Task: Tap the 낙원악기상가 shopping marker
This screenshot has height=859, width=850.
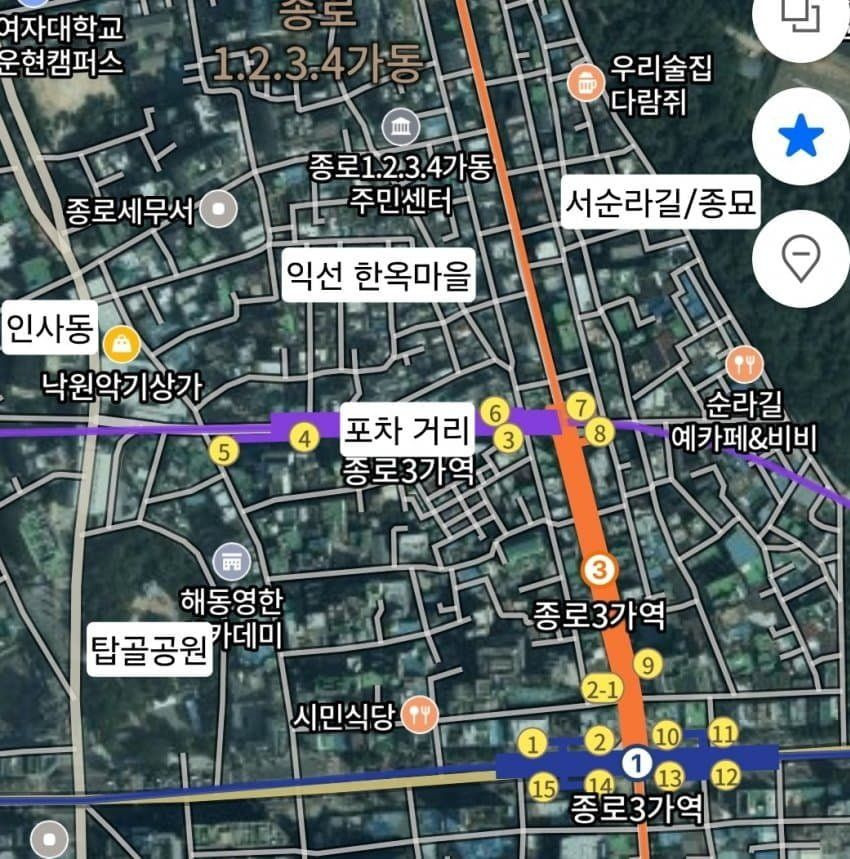Action: (123, 344)
